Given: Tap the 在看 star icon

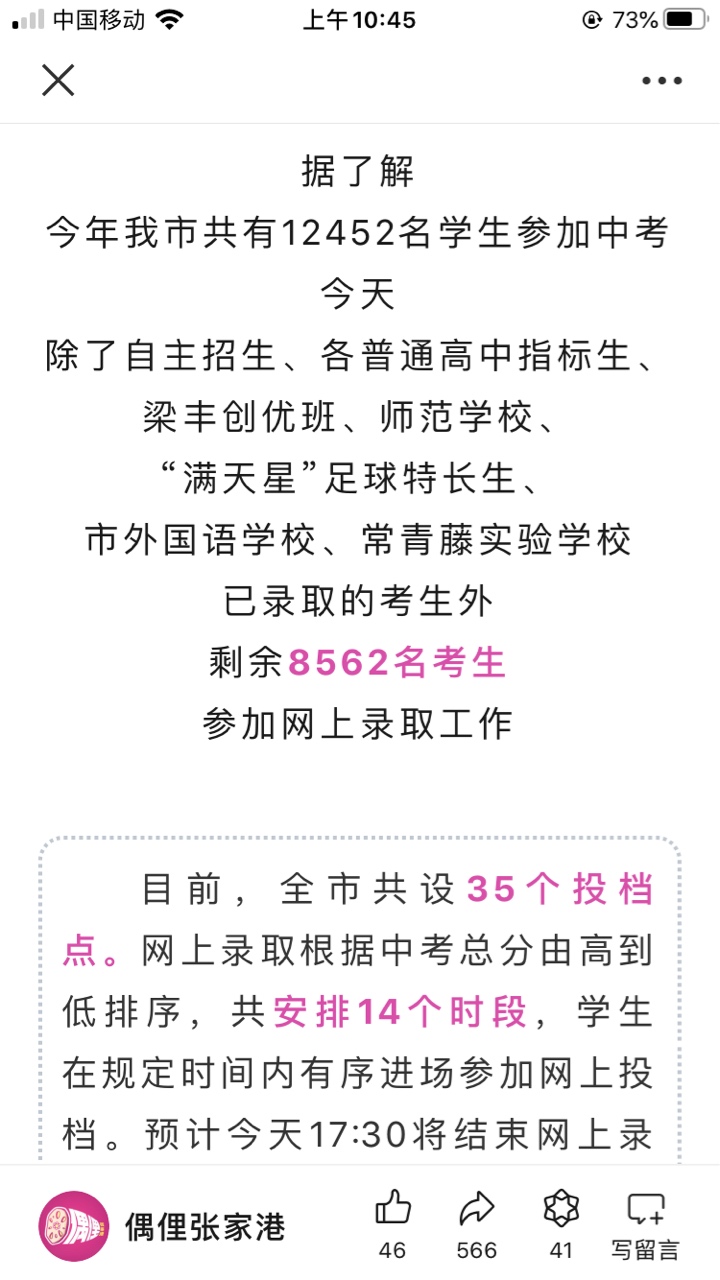Looking at the screenshot, I should click(561, 1223).
